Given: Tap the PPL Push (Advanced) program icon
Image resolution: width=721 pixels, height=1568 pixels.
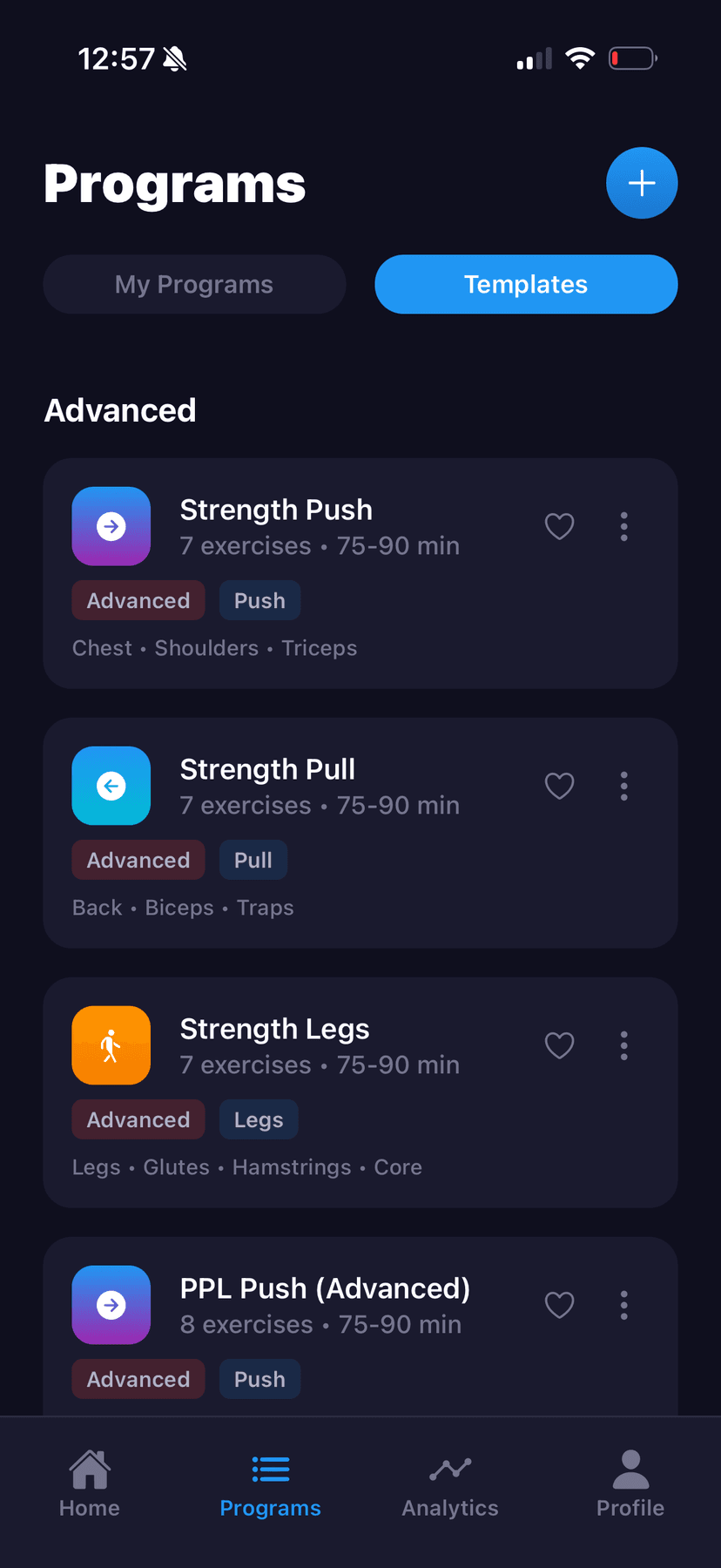Looking at the screenshot, I should pos(111,1305).
